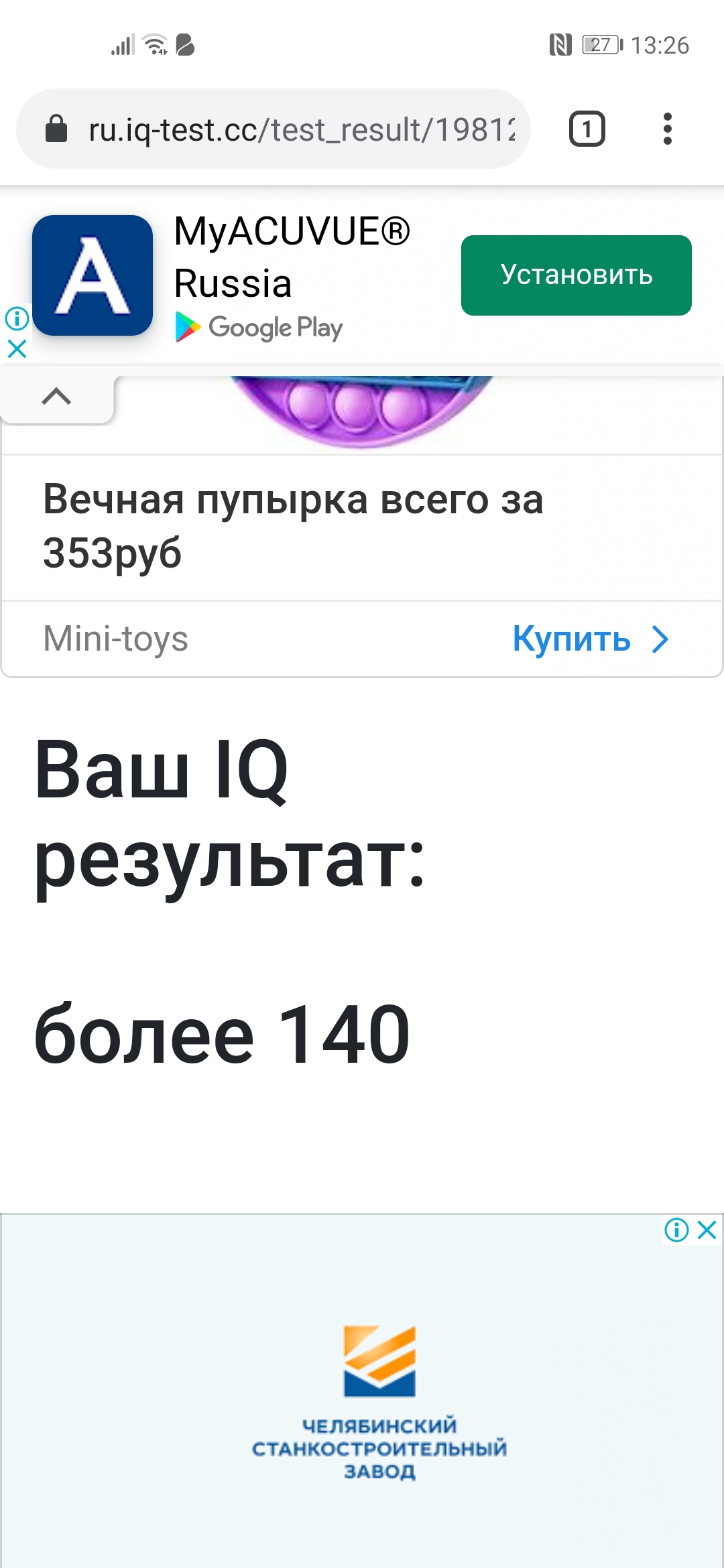Close the MyACUVUE ad banner
This screenshot has height=1568, width=724.
click(17, 348)
